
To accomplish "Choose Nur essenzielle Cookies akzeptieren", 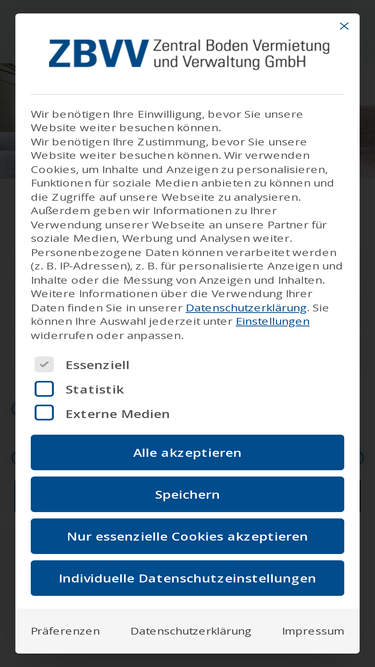I will click(188, 536).
